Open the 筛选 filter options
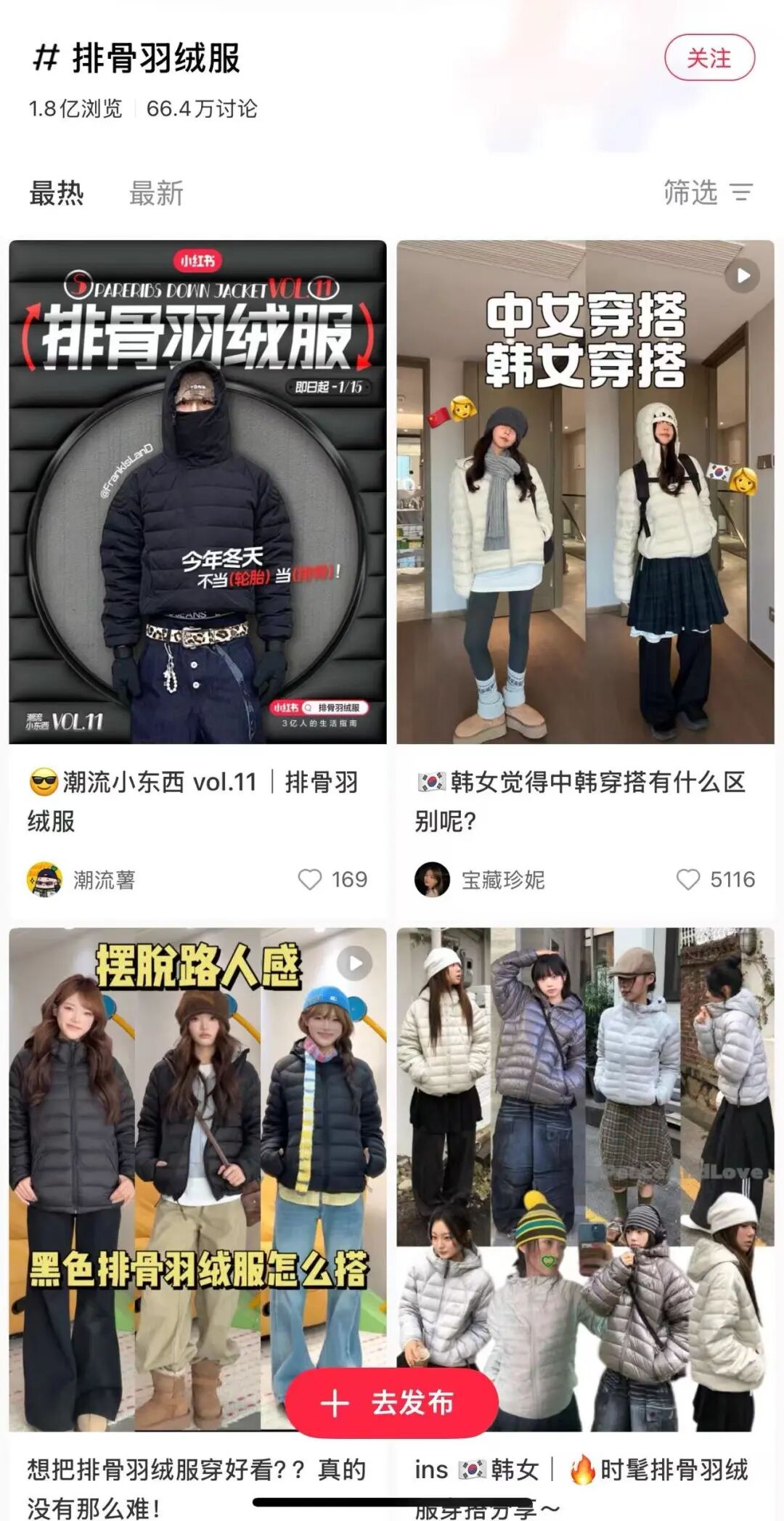784x1521 pixels. [708, 192]
